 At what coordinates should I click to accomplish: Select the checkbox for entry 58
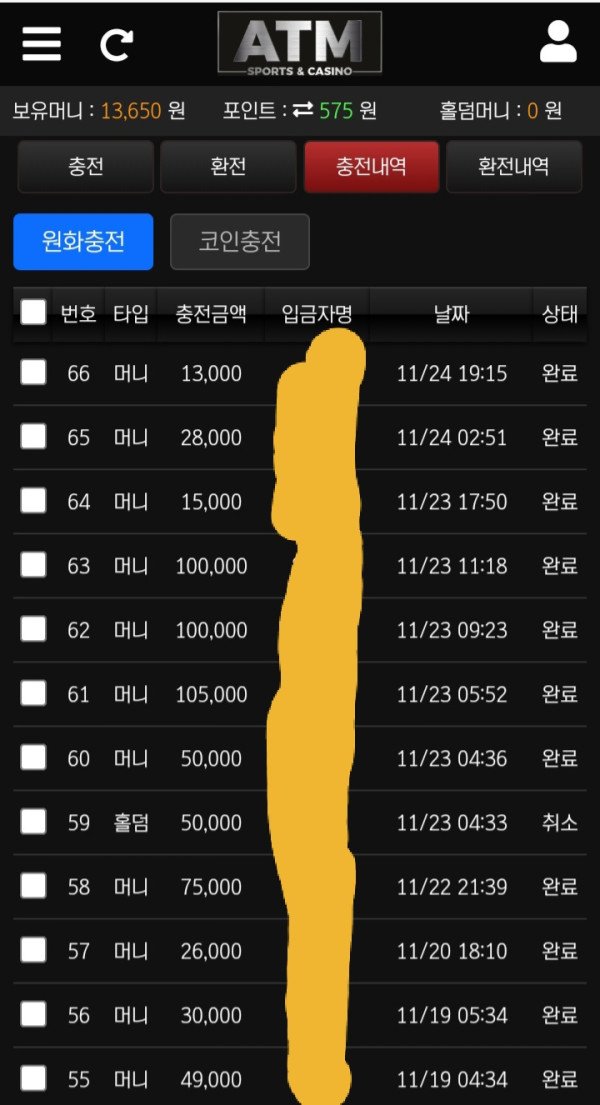pyautogui.click(x=33, y=886)
